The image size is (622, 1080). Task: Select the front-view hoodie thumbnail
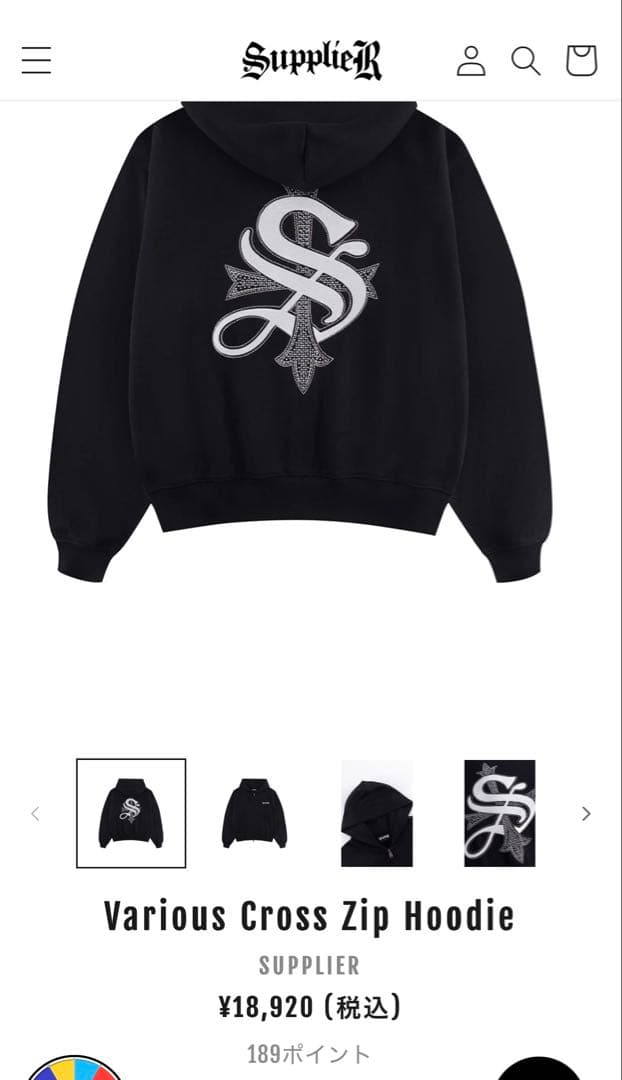254,813
